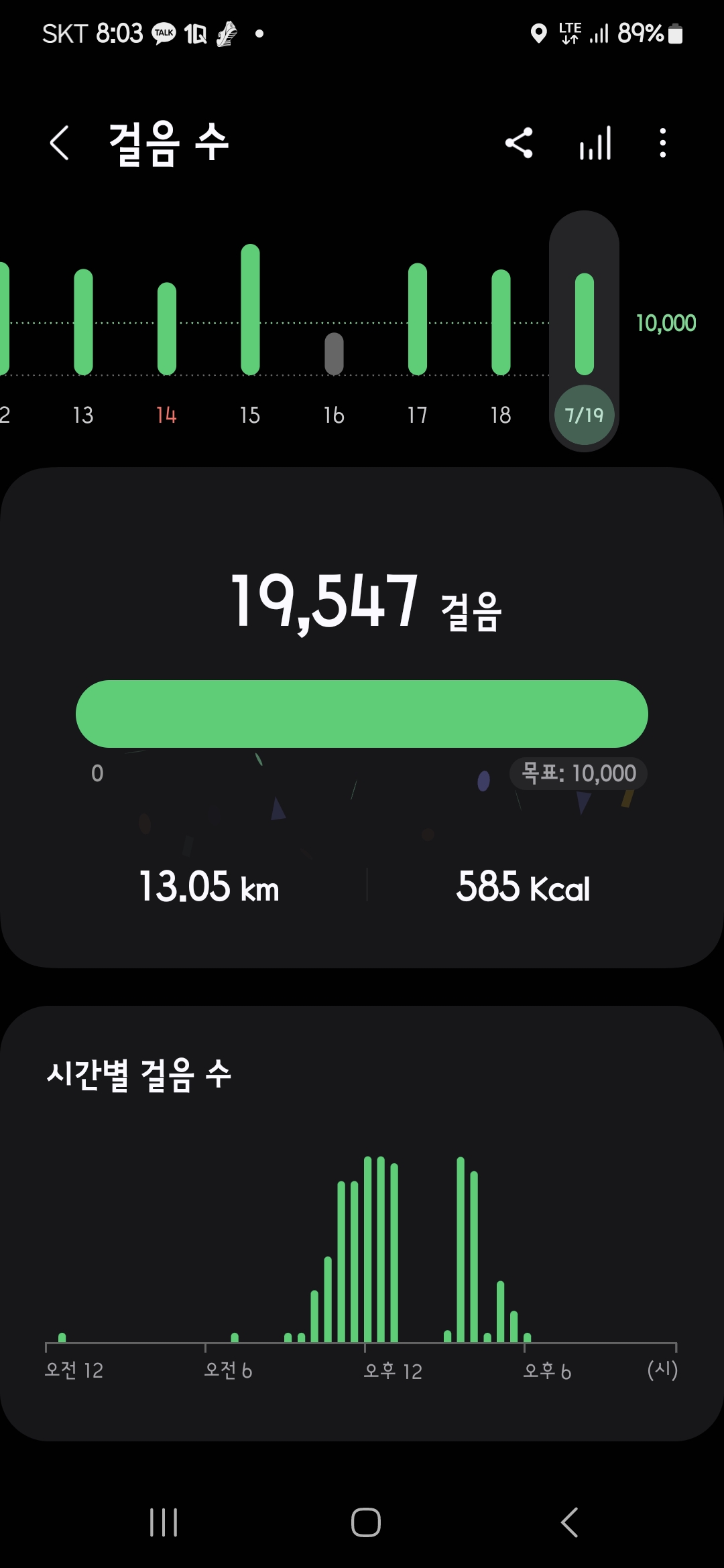Select the step bar for day 14
This screenshot has width=724, height=1568.
[166, 329]
